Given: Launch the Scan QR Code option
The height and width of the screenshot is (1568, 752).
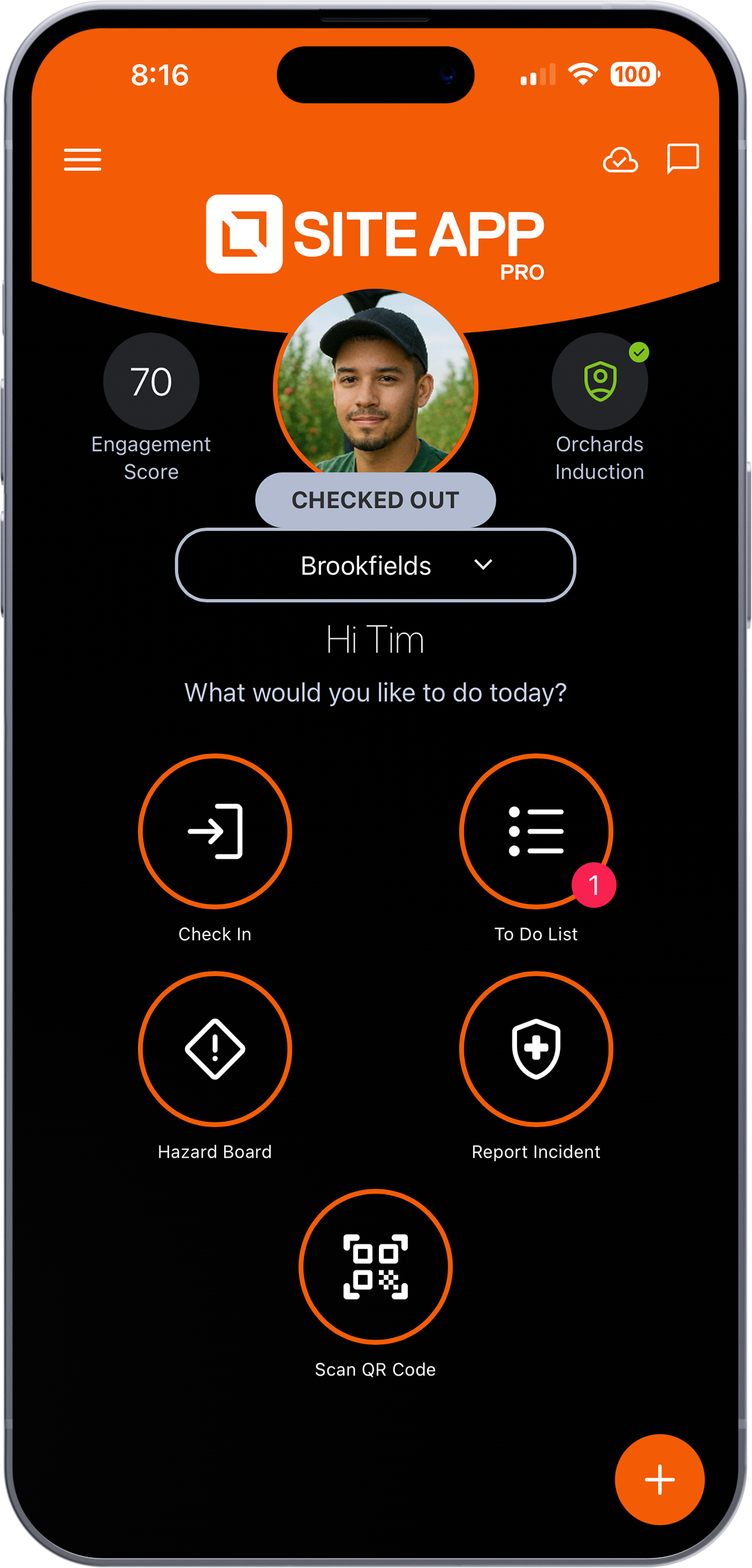Looking at the screenshot, I should (x=376, y=1267).
